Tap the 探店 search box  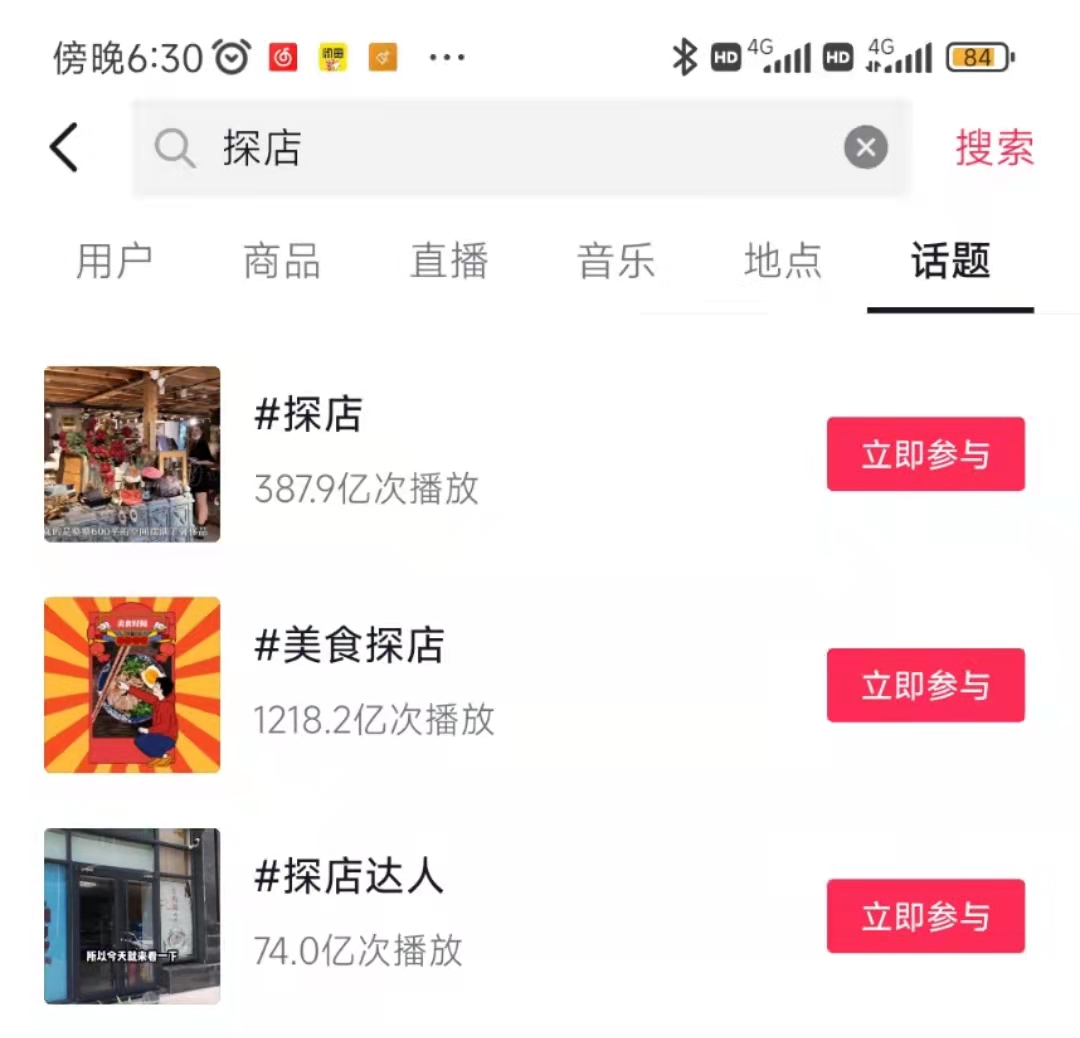(500, 149)
